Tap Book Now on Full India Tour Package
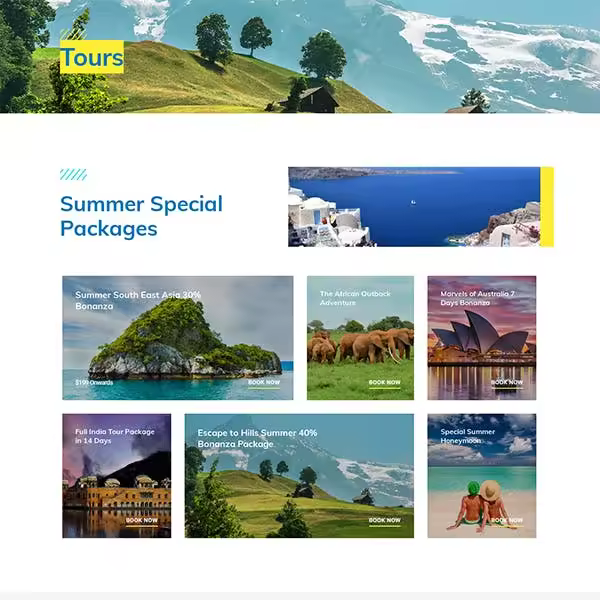 pyautogui.click(x=142, y=520)
